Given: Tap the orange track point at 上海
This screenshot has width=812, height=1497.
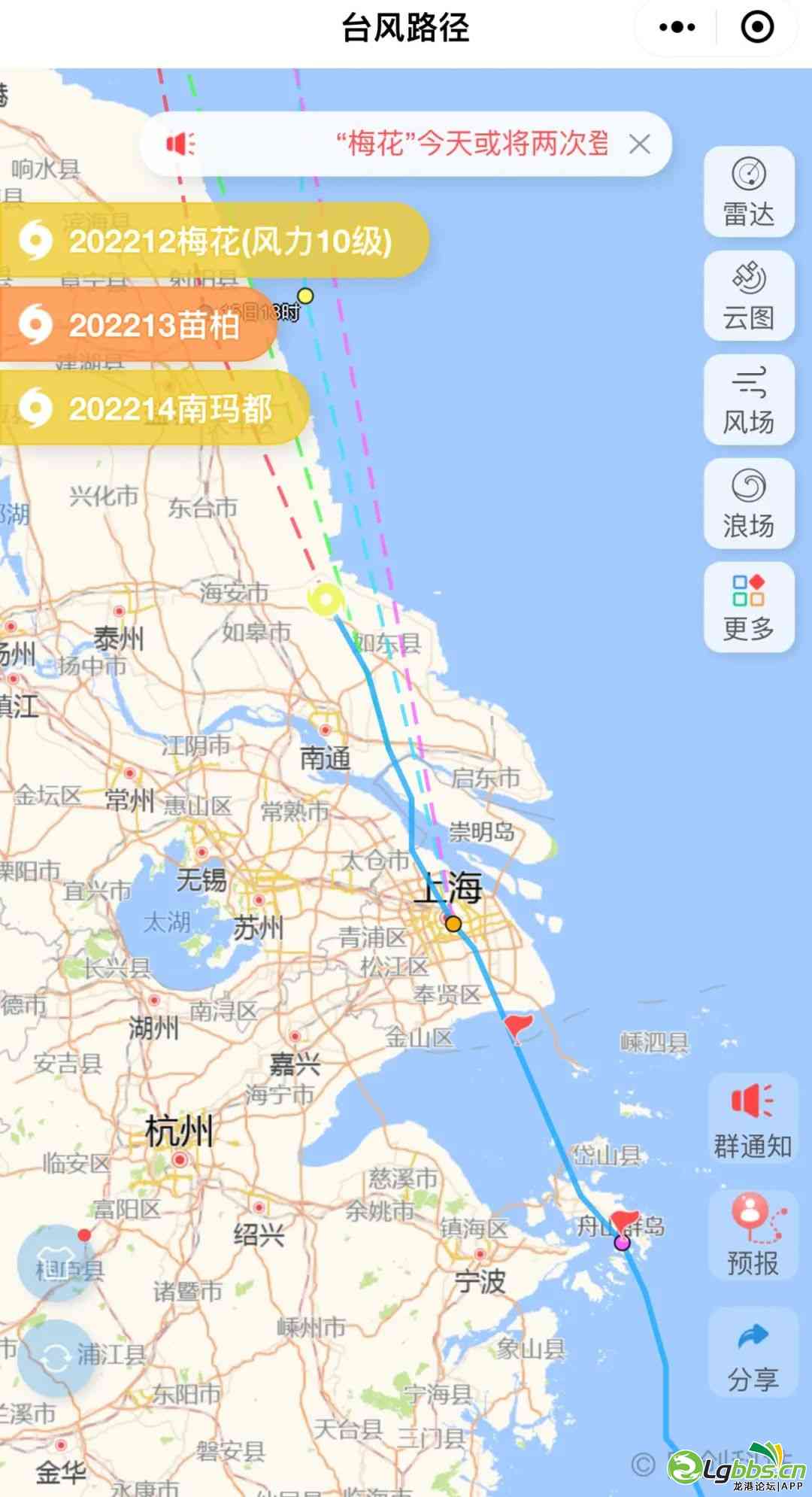Looking at the screenshot, I should point(453,923).
